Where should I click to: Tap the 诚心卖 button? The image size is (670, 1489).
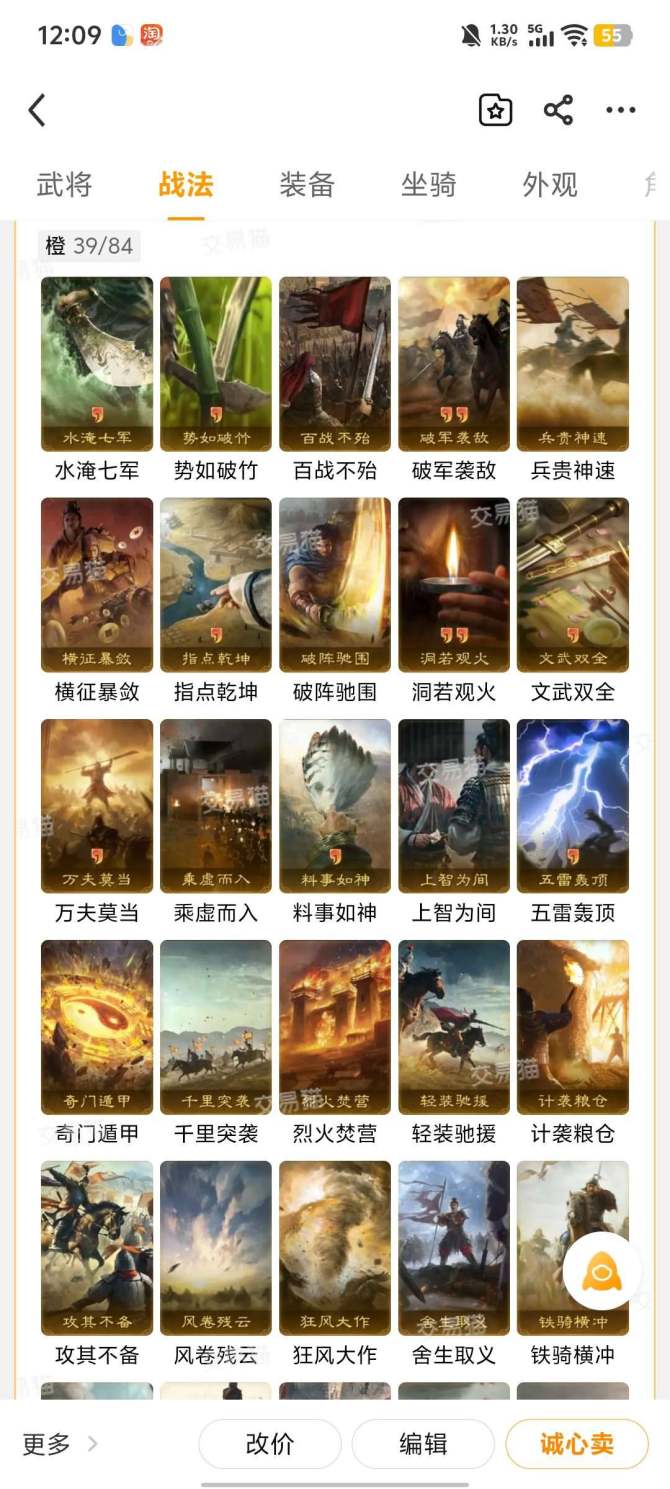pos(577,1444)
